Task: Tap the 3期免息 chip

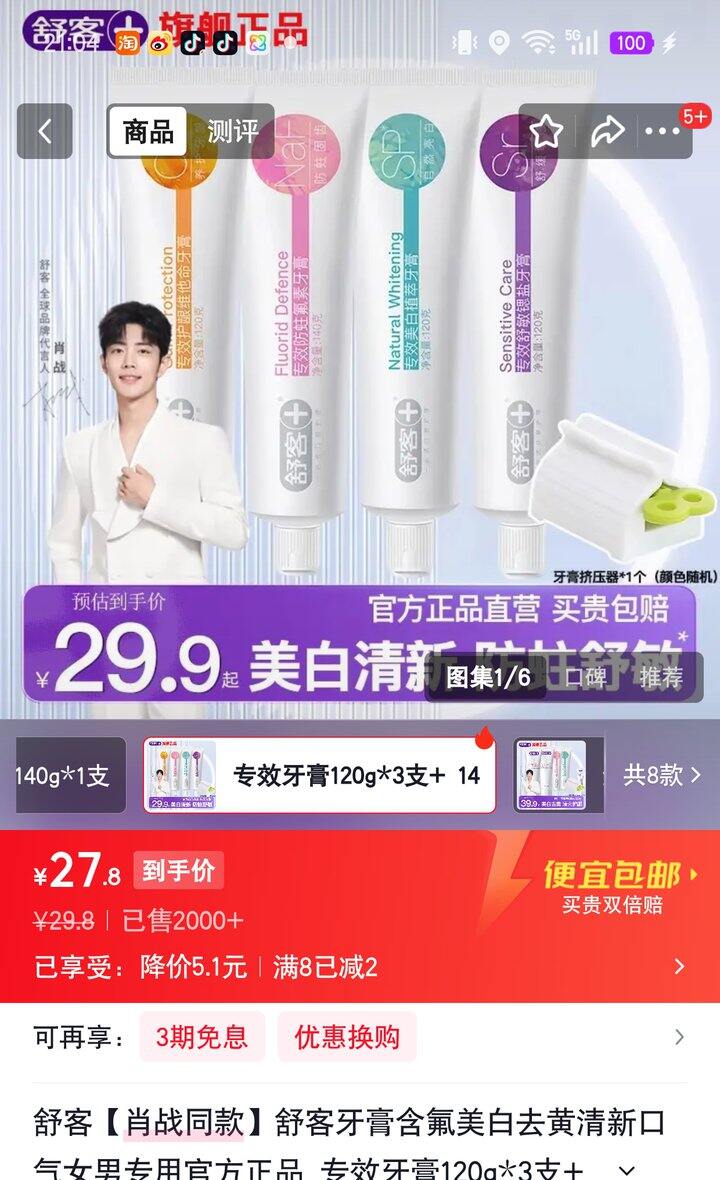Action: pos(202,1037)
